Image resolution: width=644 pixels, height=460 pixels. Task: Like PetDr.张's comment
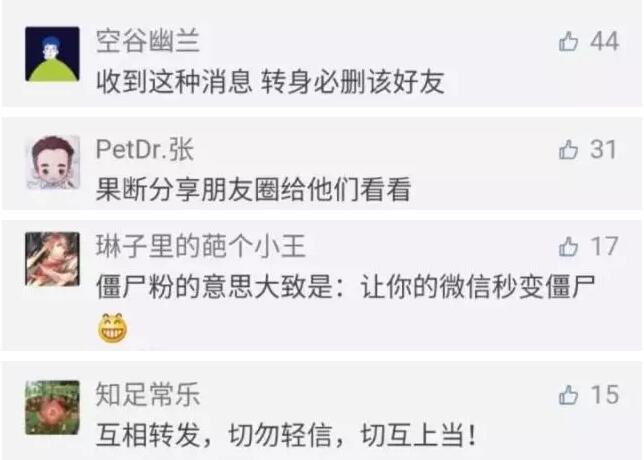(x=570, y=149)
